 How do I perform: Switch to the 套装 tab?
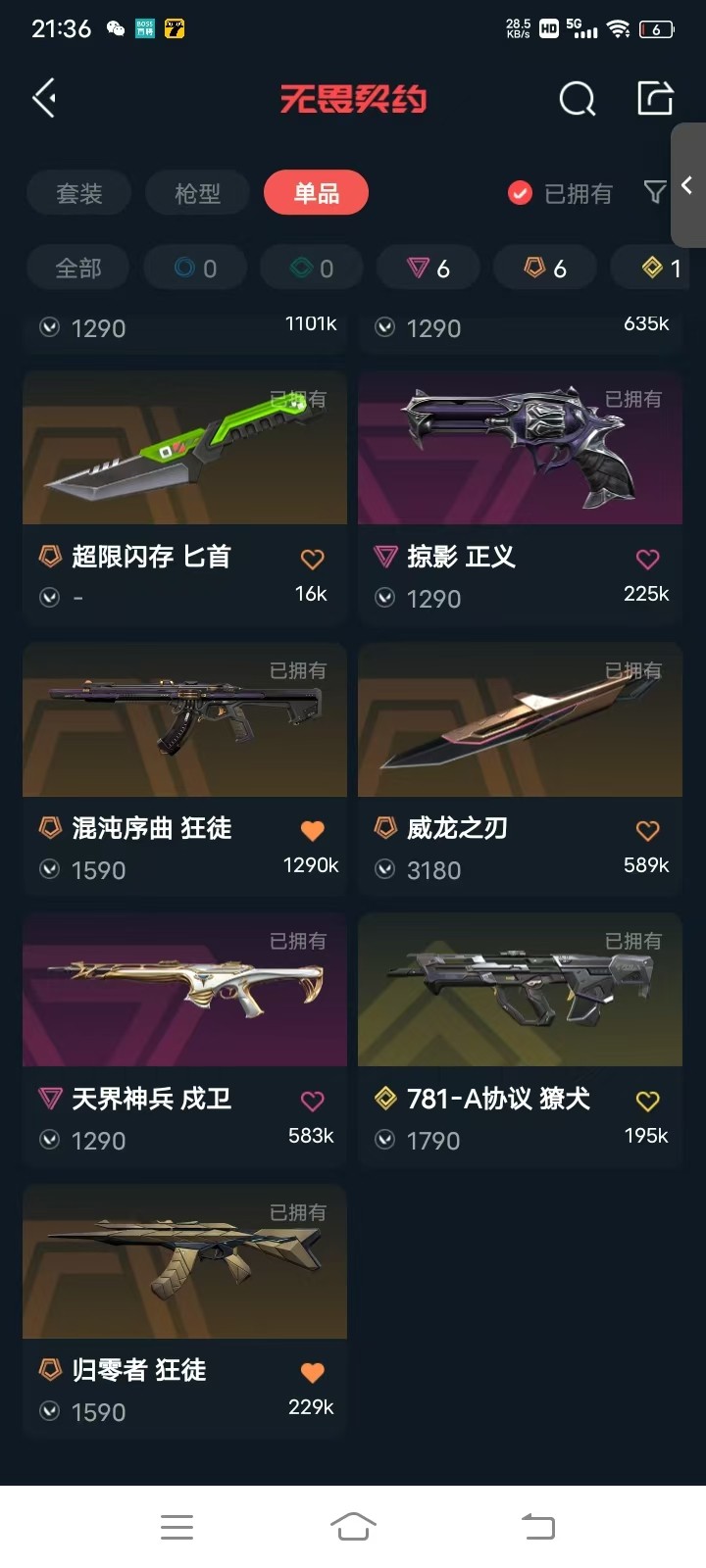click(79, 193)
